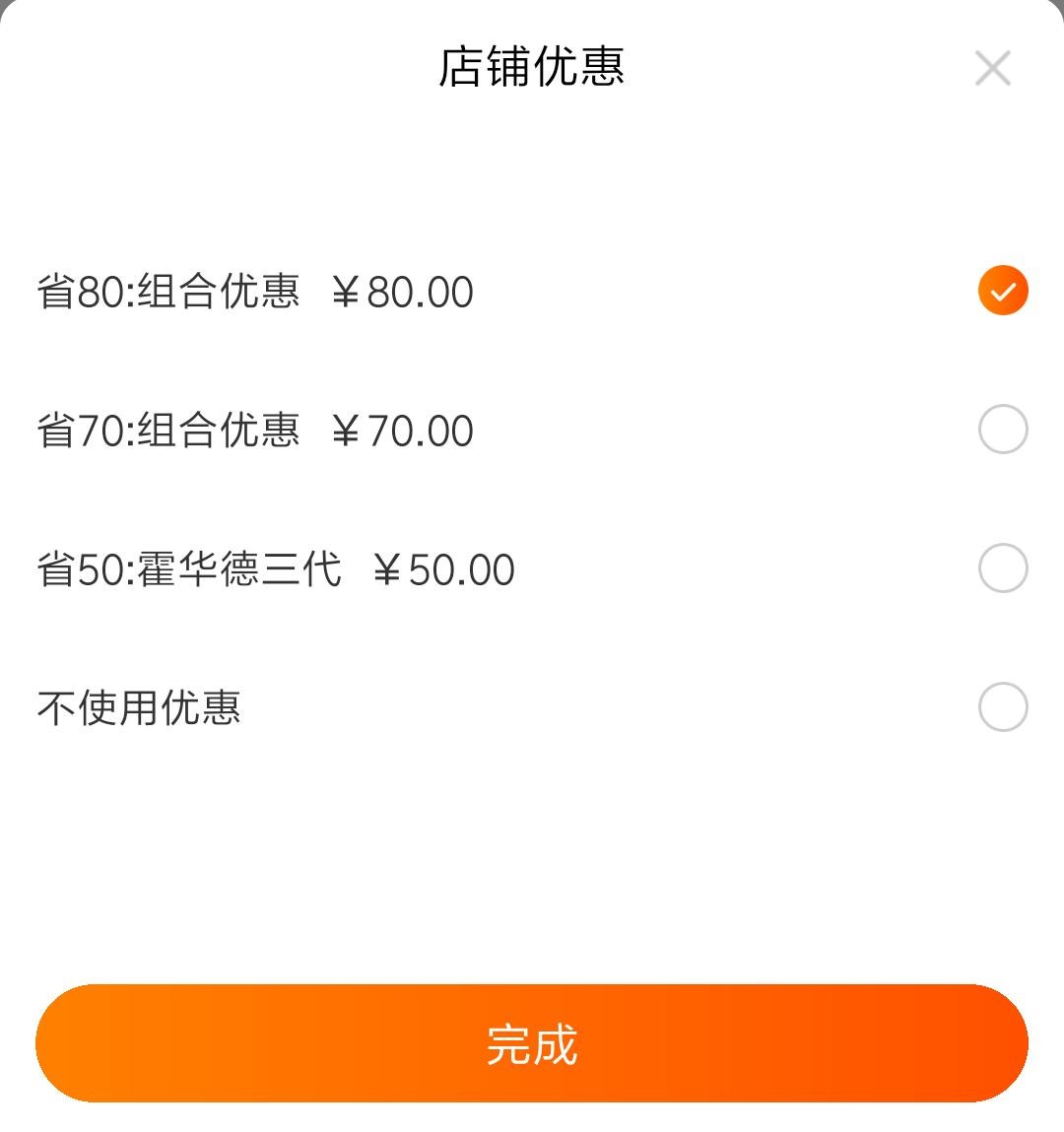Choose the 省70 组合优惠 discount

pyautogui.click(x=1002, y=430)
